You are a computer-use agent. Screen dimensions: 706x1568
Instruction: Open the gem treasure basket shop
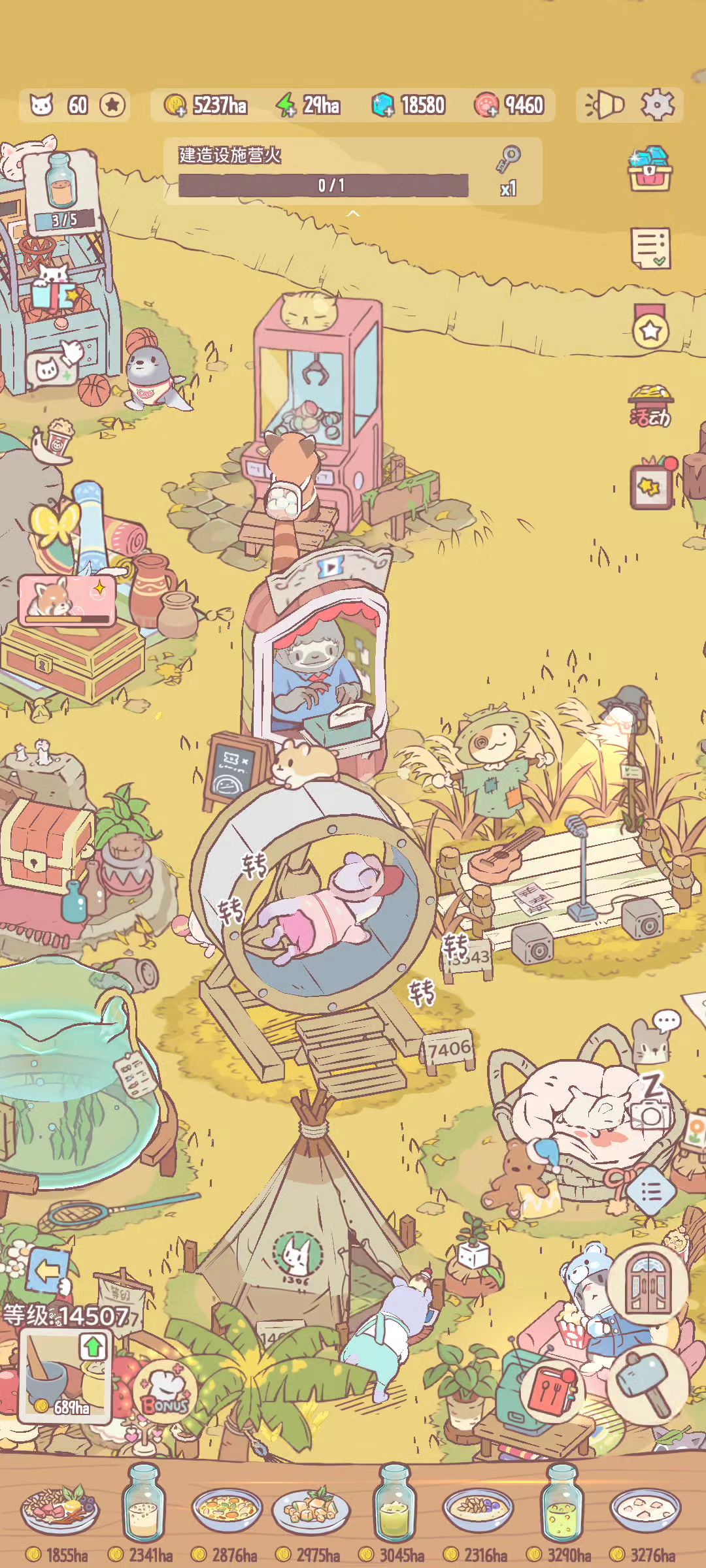[650, 169]
